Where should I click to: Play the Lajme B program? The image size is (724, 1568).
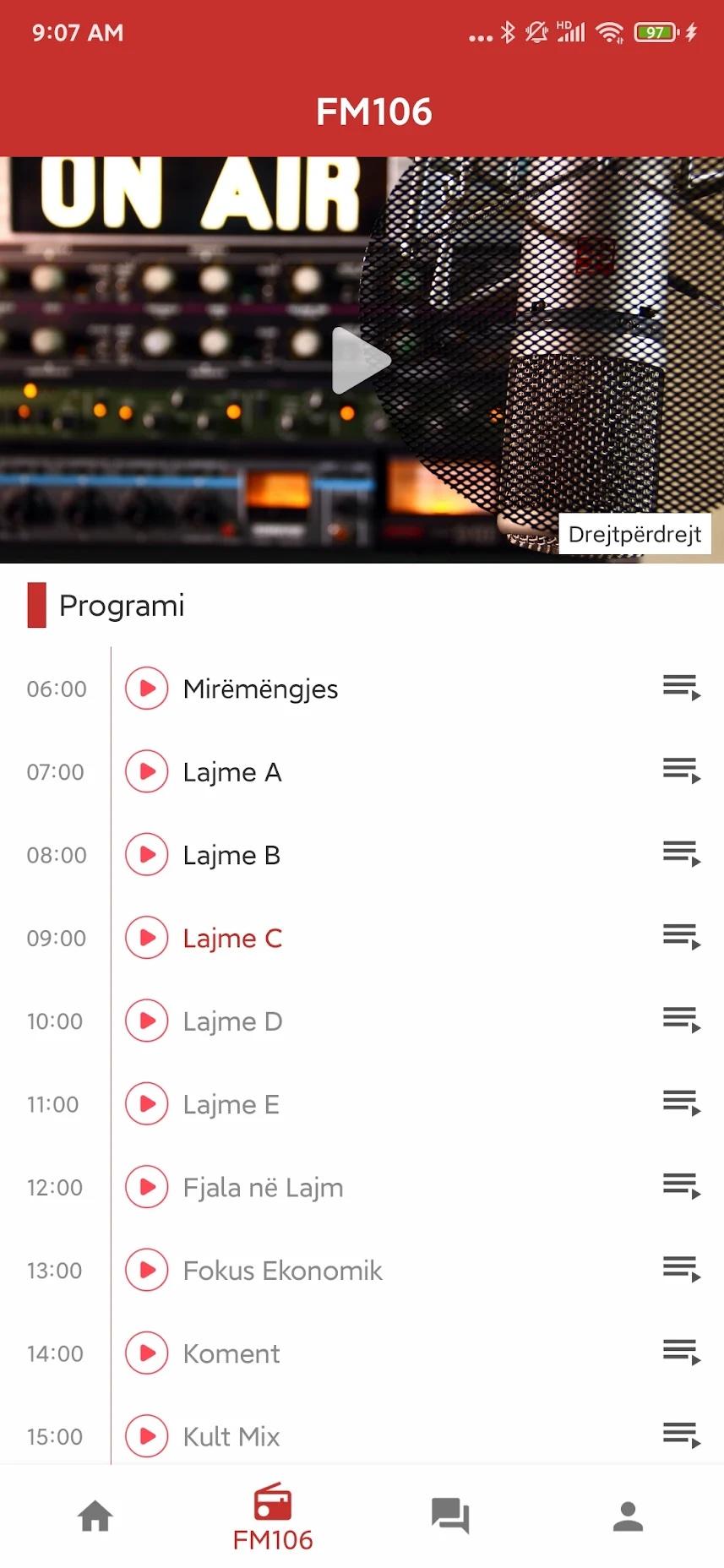coord(147,855)
